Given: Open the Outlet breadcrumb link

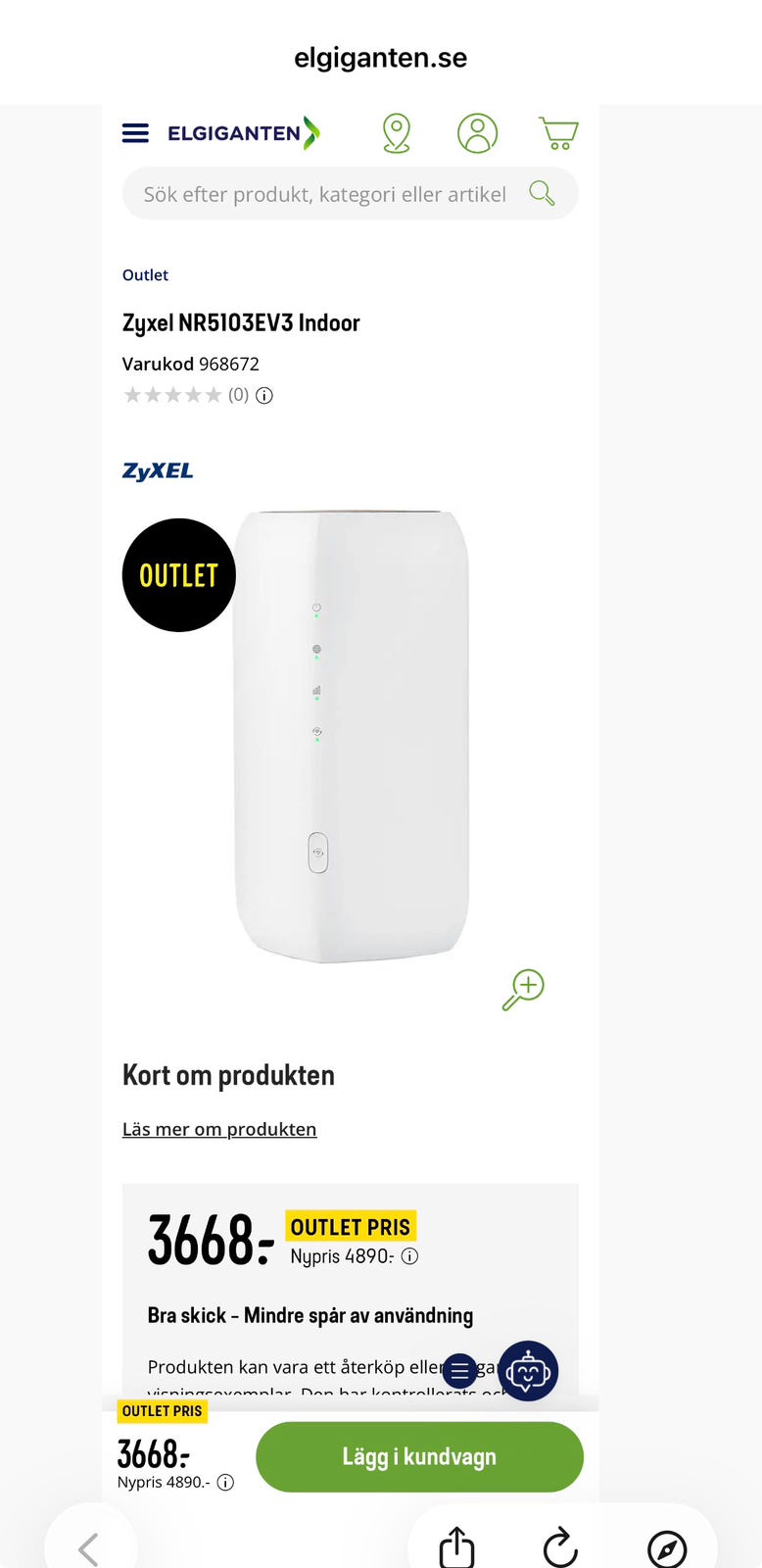Looking at the screenshot, I should pyautogui.click(x=145, y=275).
